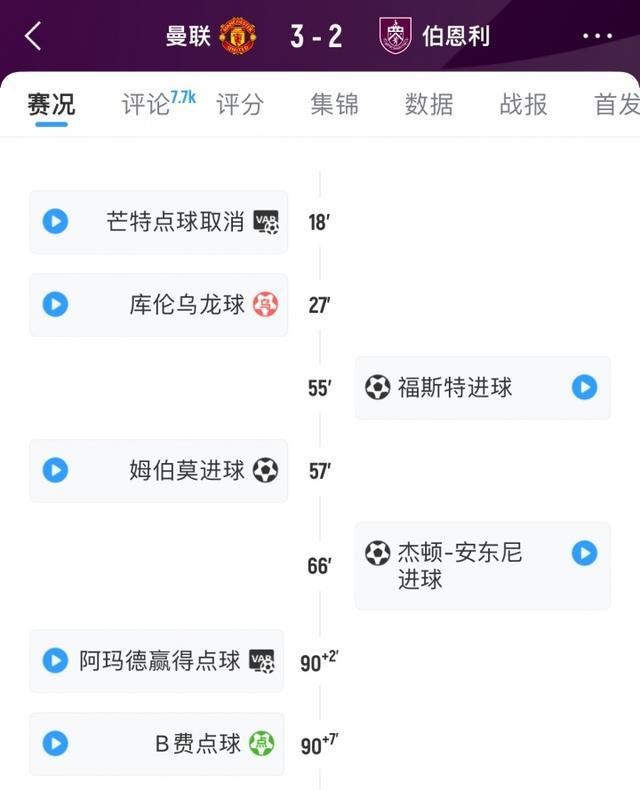This screenshot has width=640, height=790.
Task: Watch the 福斯特进球 goal video
Action: point(584,388)
